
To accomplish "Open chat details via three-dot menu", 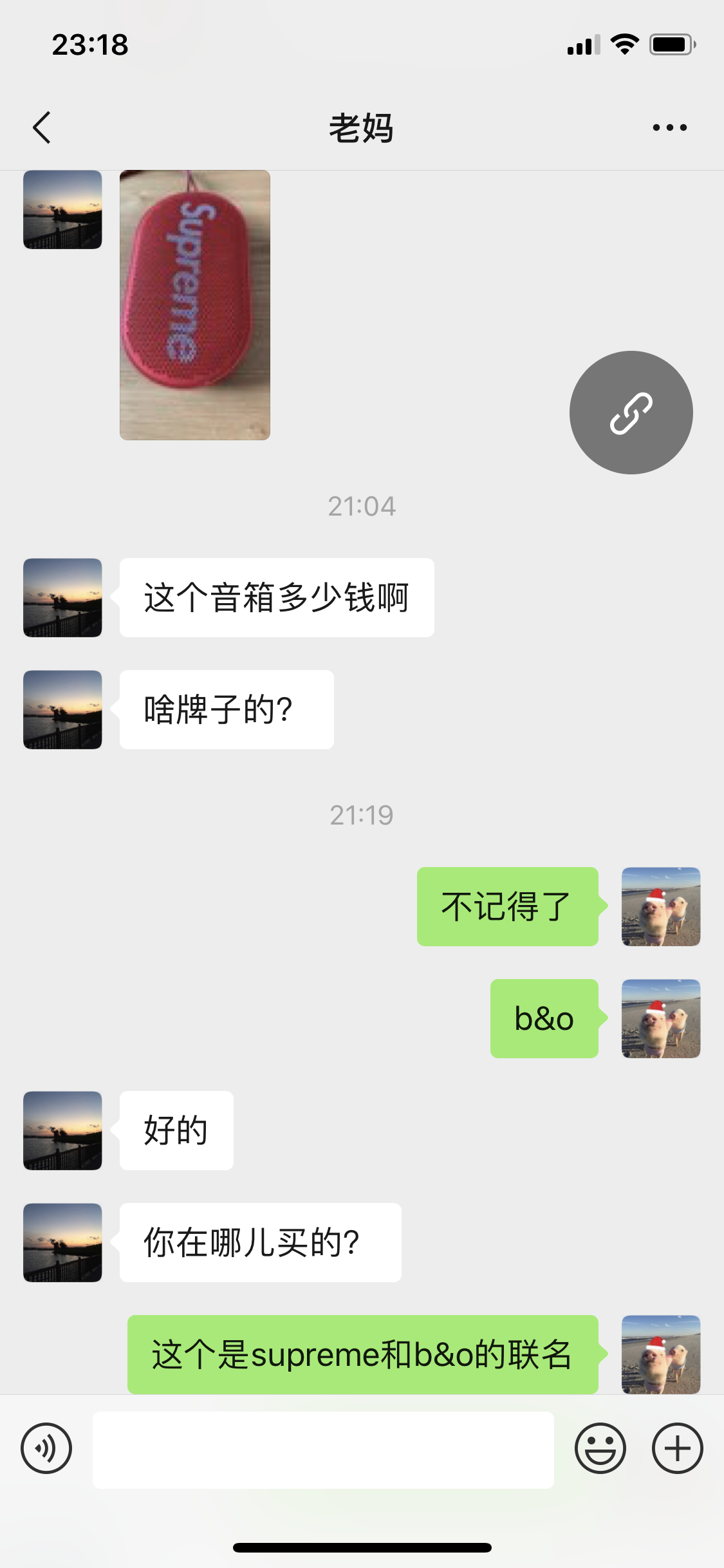I will point(669,127).
